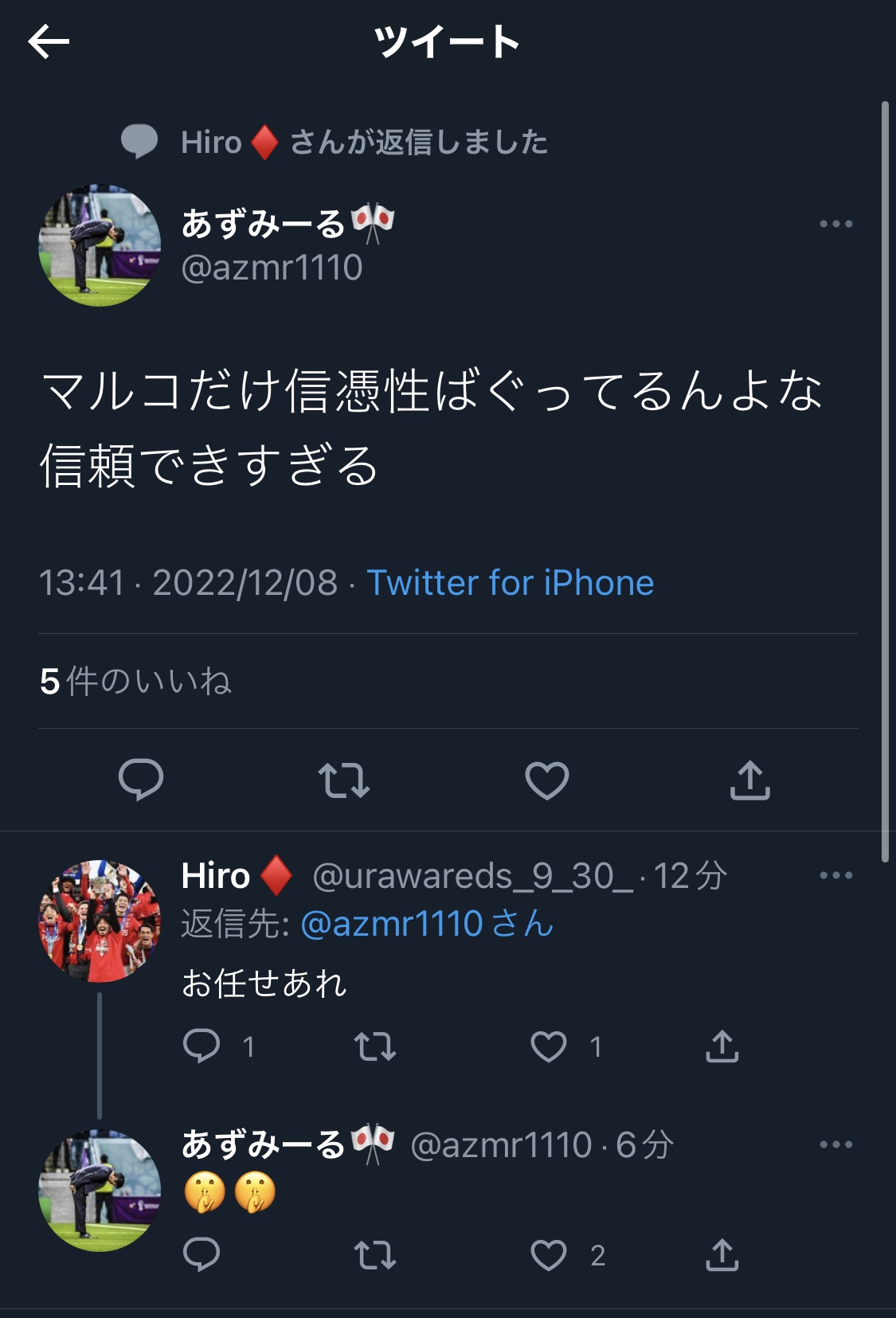896x1318 pixels.
Task: Open the @azmr1110 mention in Hiro's reply
Action: tap(392, 924)
